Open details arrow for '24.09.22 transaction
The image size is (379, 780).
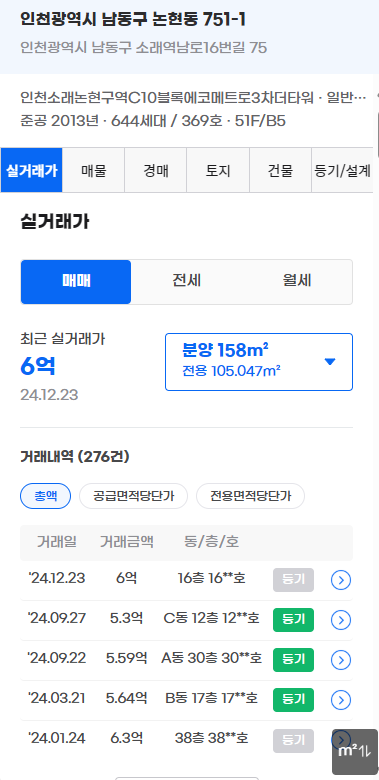(341, 660)
